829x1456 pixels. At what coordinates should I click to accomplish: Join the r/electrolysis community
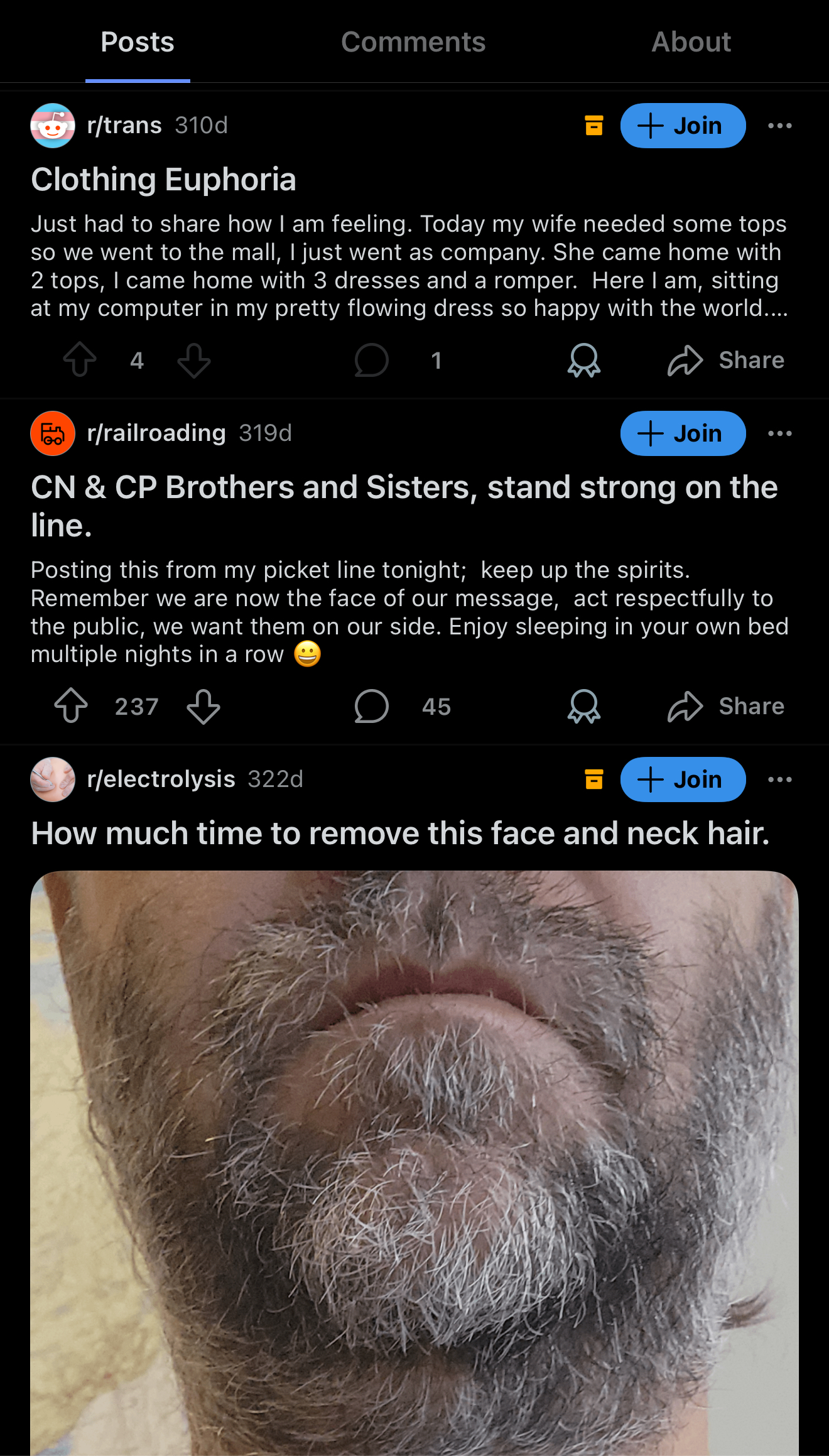pos(683,780)
